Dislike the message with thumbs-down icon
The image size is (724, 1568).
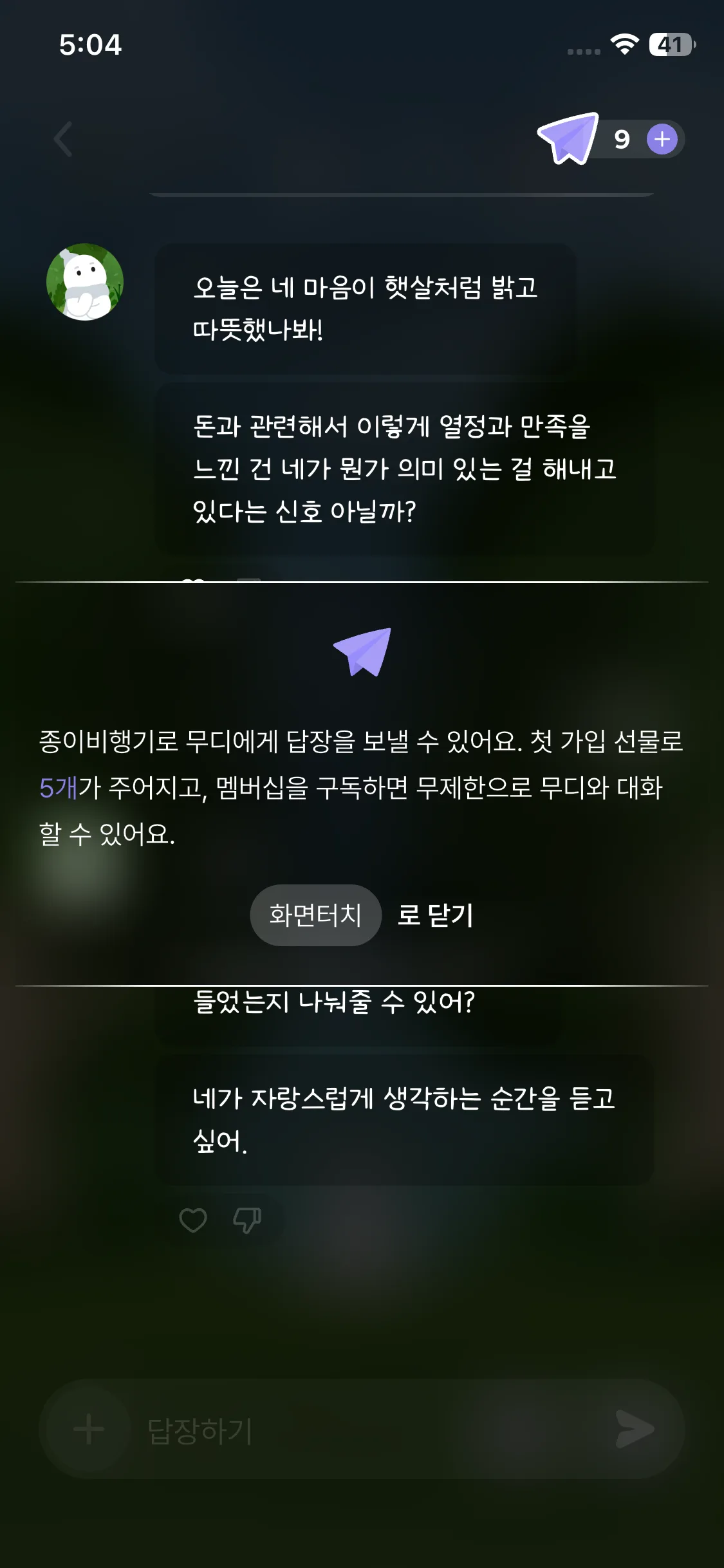pyautogui.click(x=246, y=1220)
